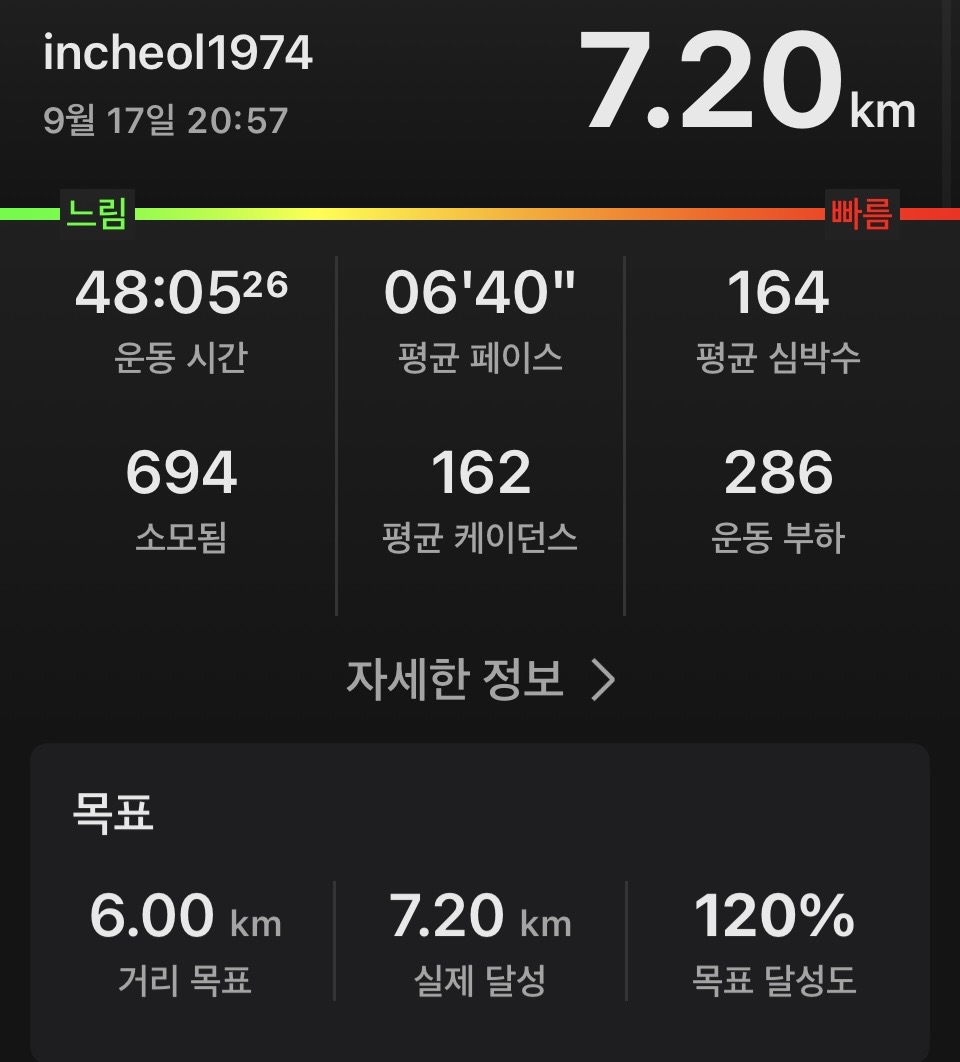This screenshot has height=1062, width=960.
Task: Open 자세한 정보 for more details
Action: [481, 680]
